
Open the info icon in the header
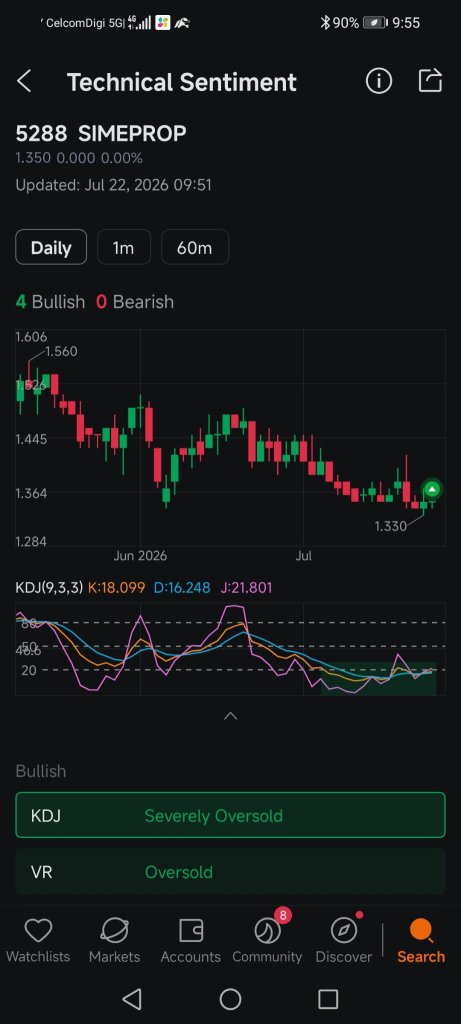point(379,81)
